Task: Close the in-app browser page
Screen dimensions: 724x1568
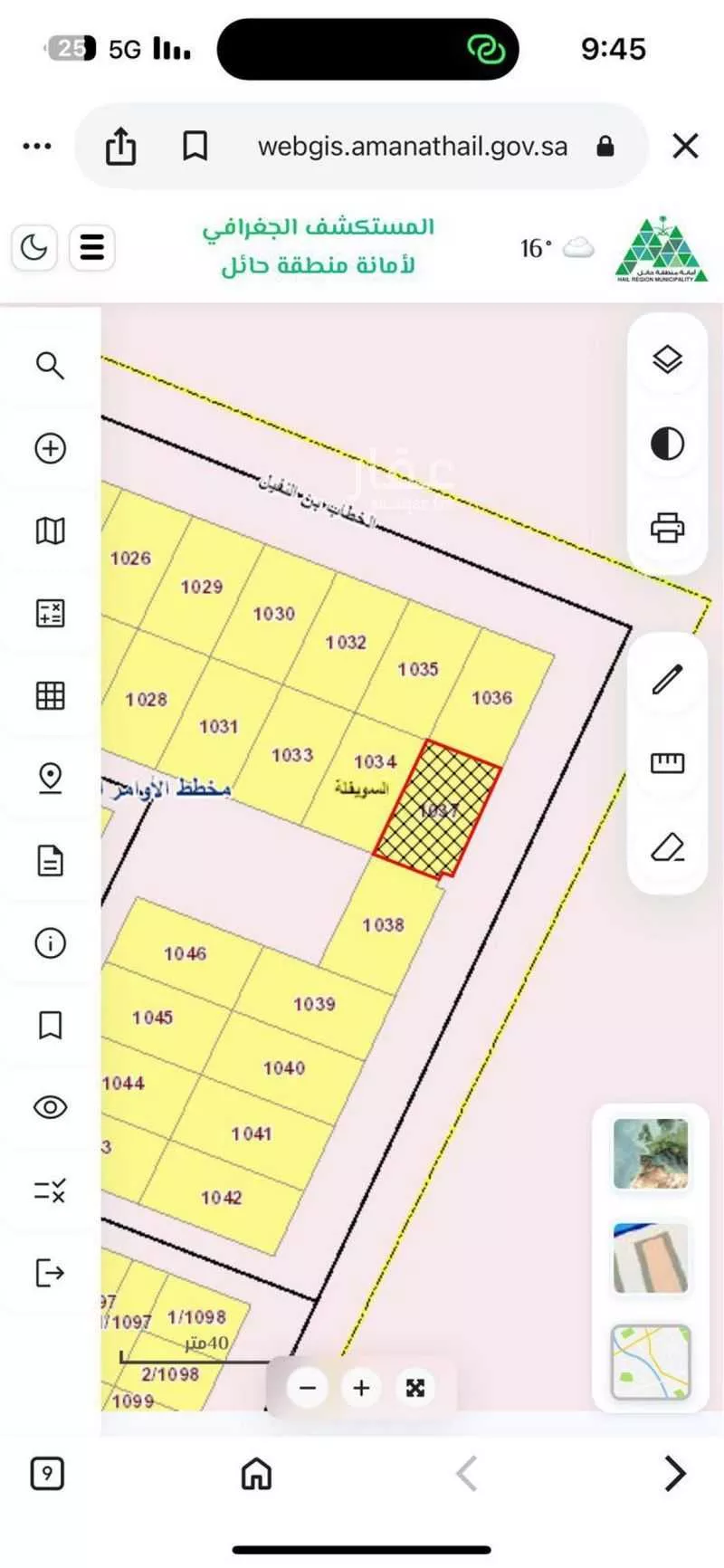Action: (x=685, y=146)
